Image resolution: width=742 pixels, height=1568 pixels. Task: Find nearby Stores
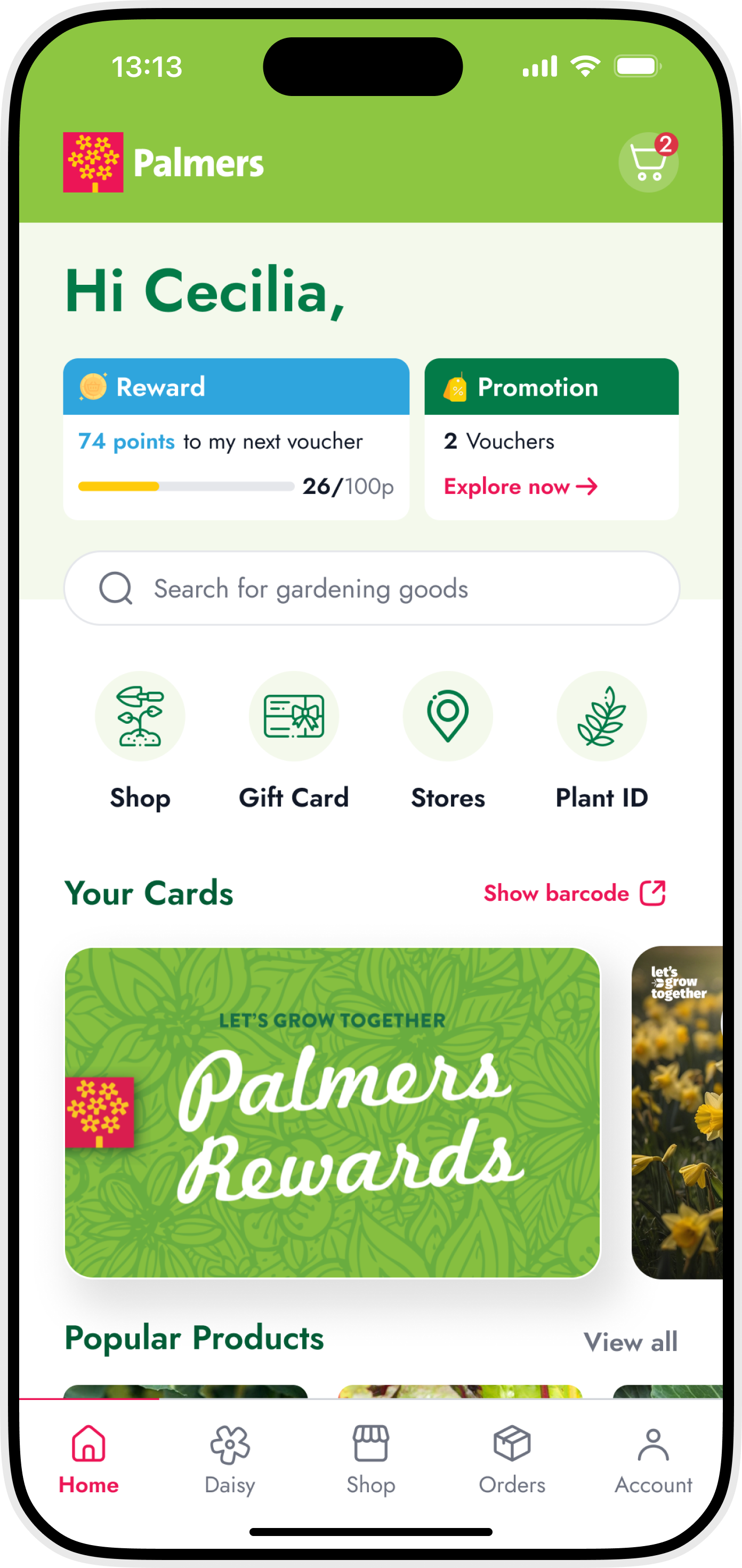(x=448, y=741)
